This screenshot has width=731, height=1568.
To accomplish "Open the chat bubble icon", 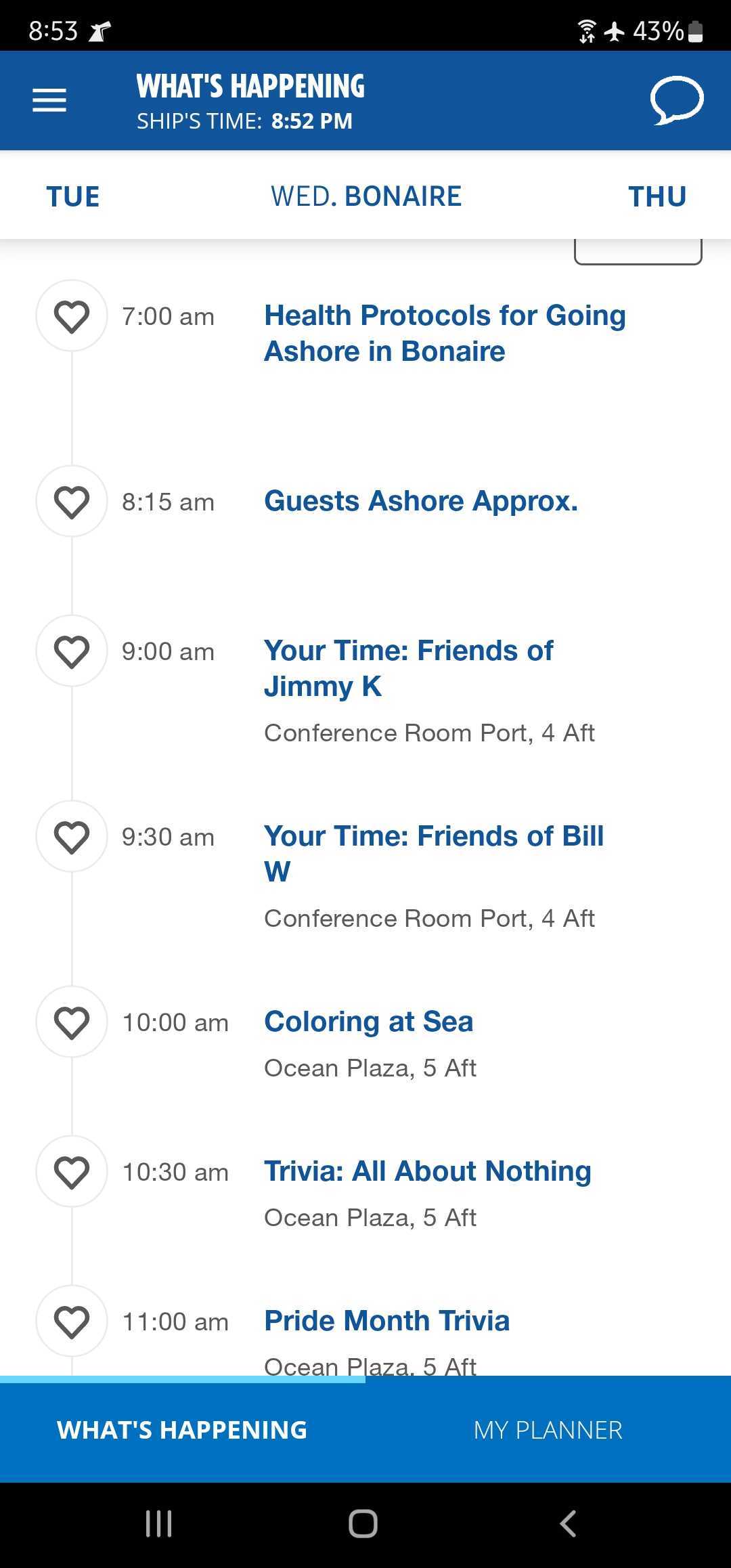I will pyautogui.click(x=677, y=100).
